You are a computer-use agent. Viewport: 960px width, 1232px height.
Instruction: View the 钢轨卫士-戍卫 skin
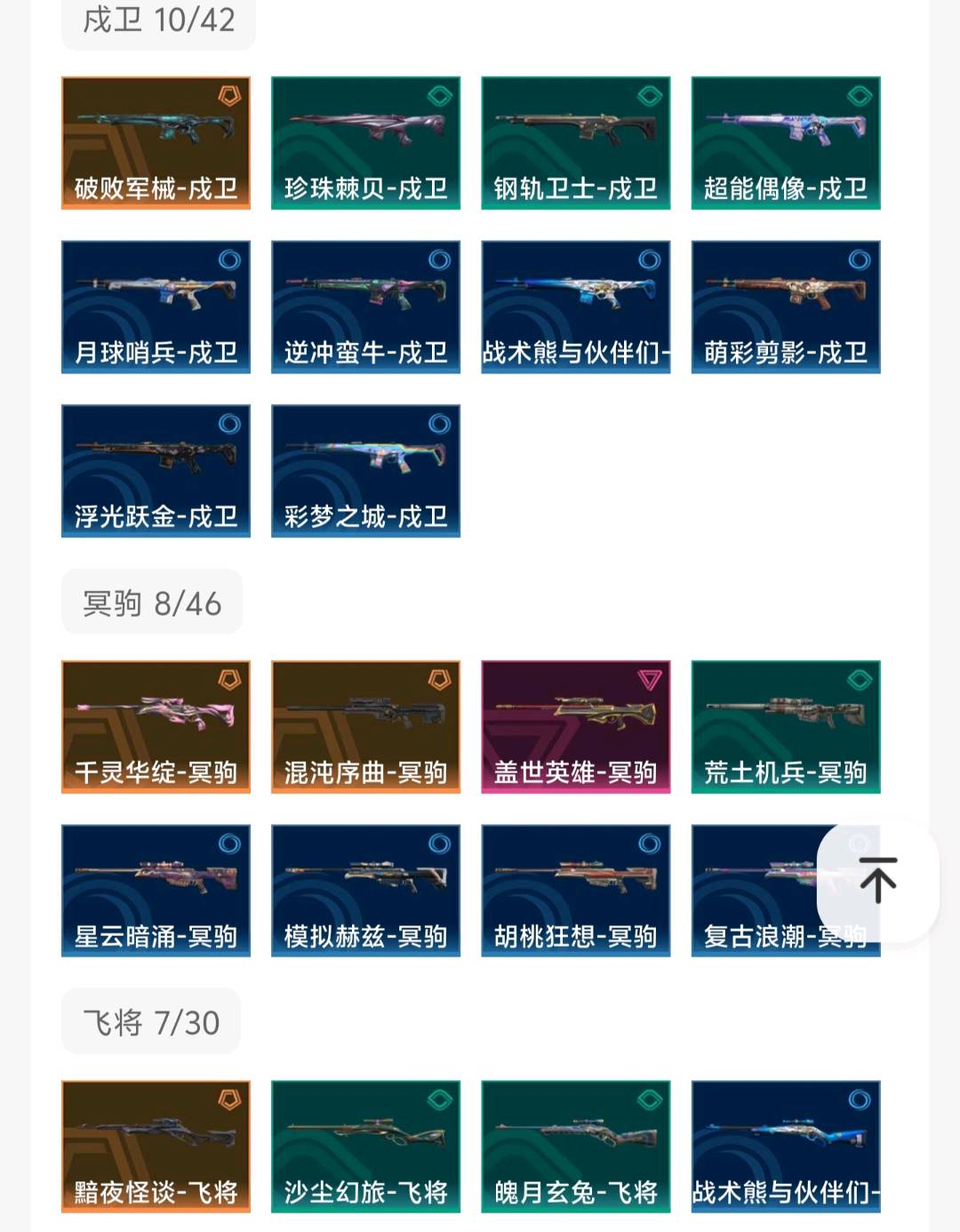click(x=575, y=143)
